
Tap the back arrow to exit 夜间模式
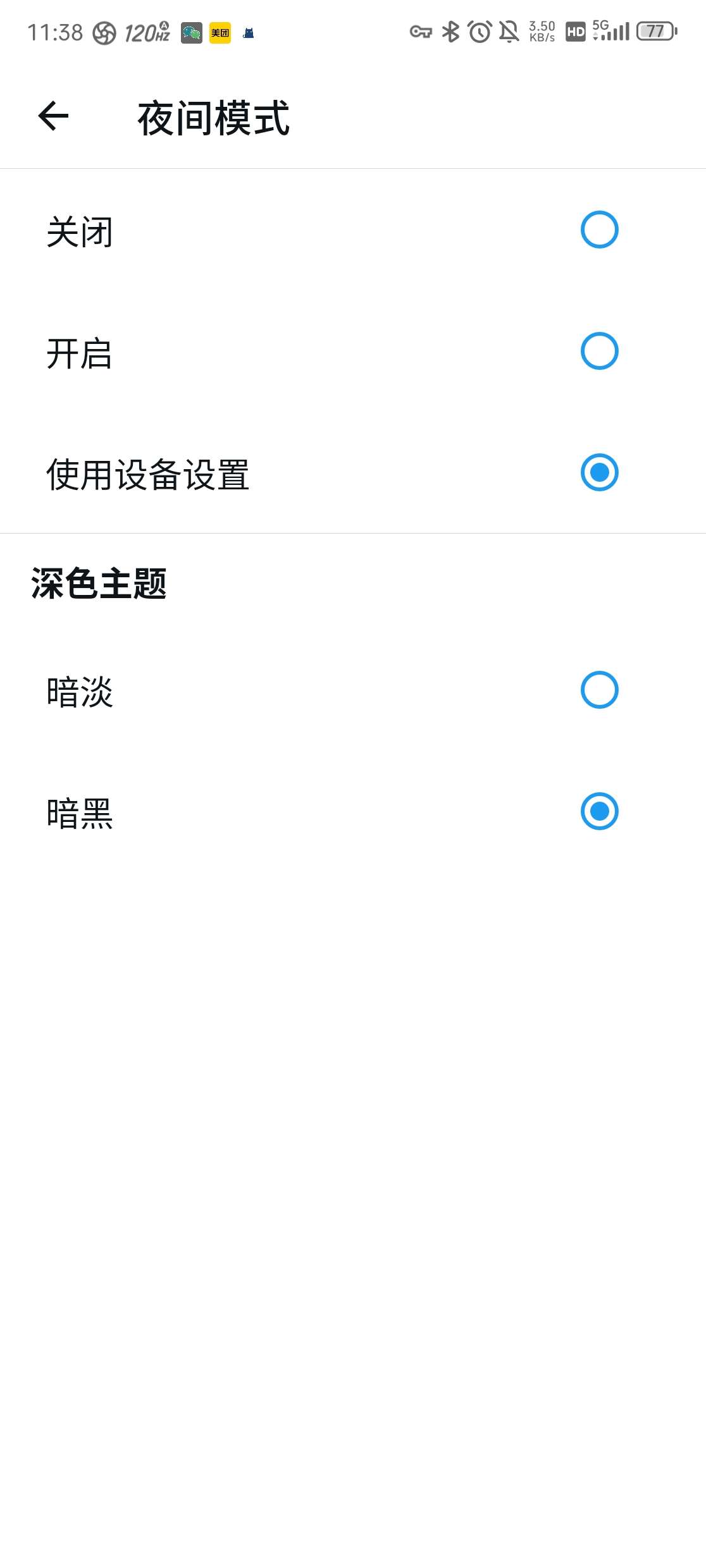tap(53, 117)
